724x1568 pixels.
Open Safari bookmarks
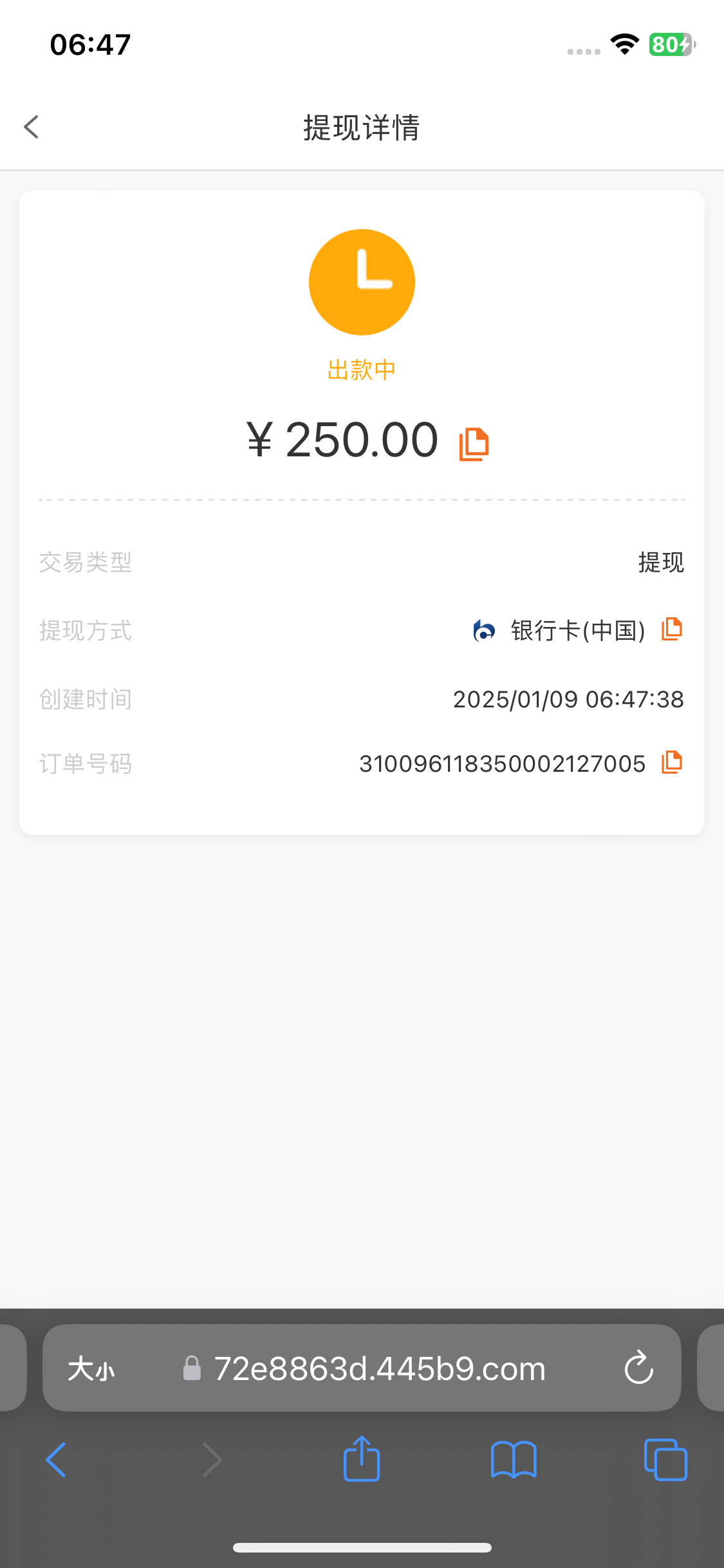[x=513, y=1460]
